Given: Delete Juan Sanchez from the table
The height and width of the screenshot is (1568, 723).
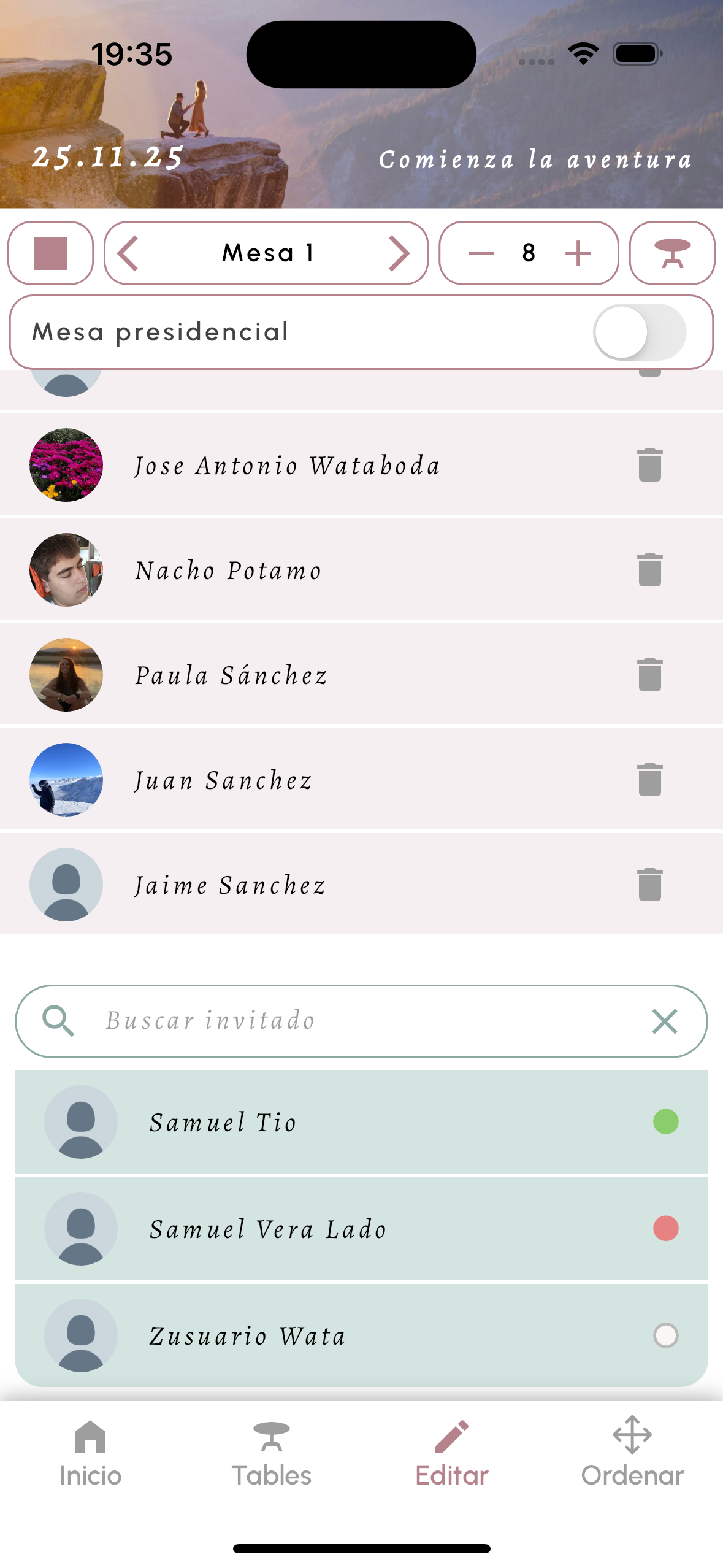Looking at the screenshot, I should point(649,780).
